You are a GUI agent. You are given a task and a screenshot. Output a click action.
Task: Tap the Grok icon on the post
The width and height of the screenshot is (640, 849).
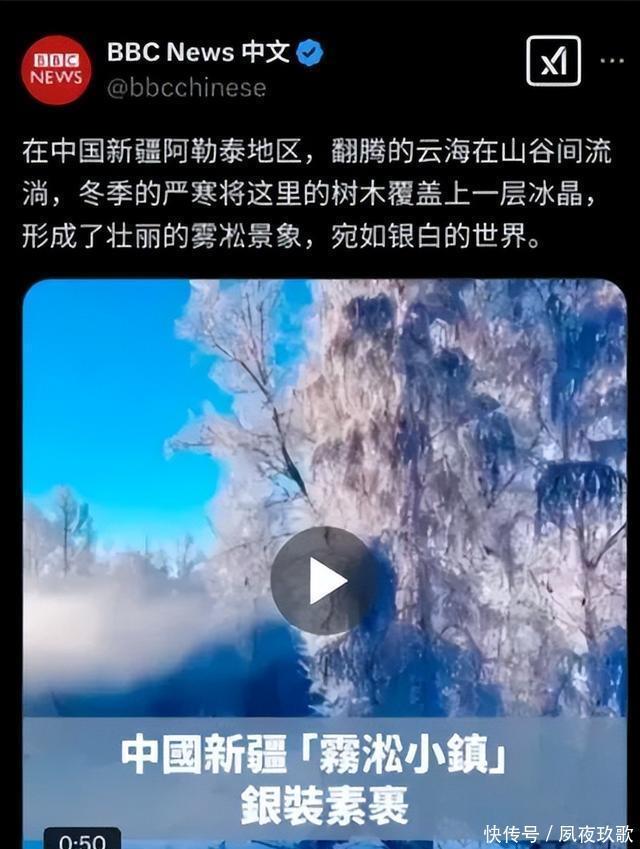553,61
